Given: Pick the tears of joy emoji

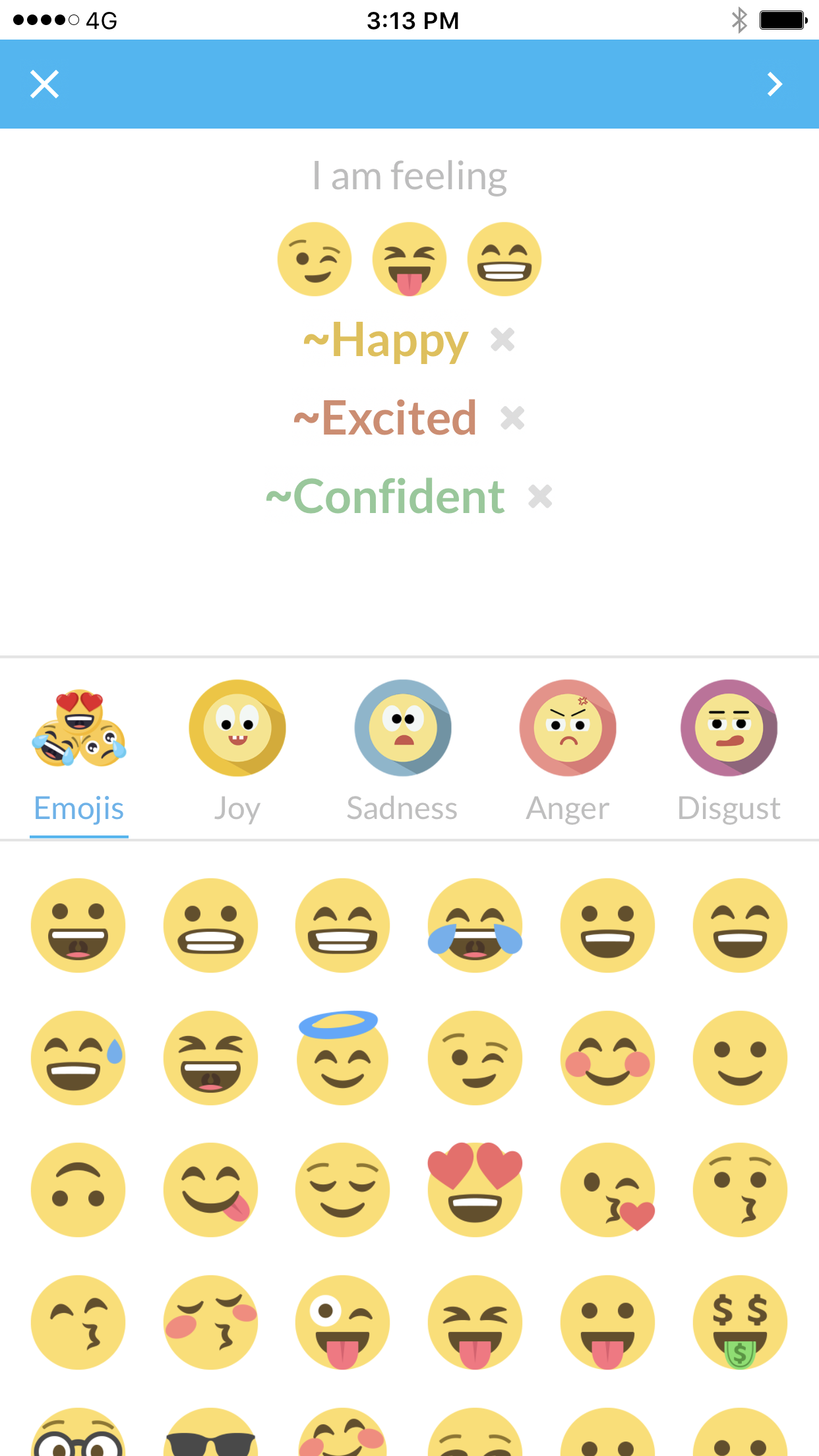Looking at the screenshot, I should 475,925.
